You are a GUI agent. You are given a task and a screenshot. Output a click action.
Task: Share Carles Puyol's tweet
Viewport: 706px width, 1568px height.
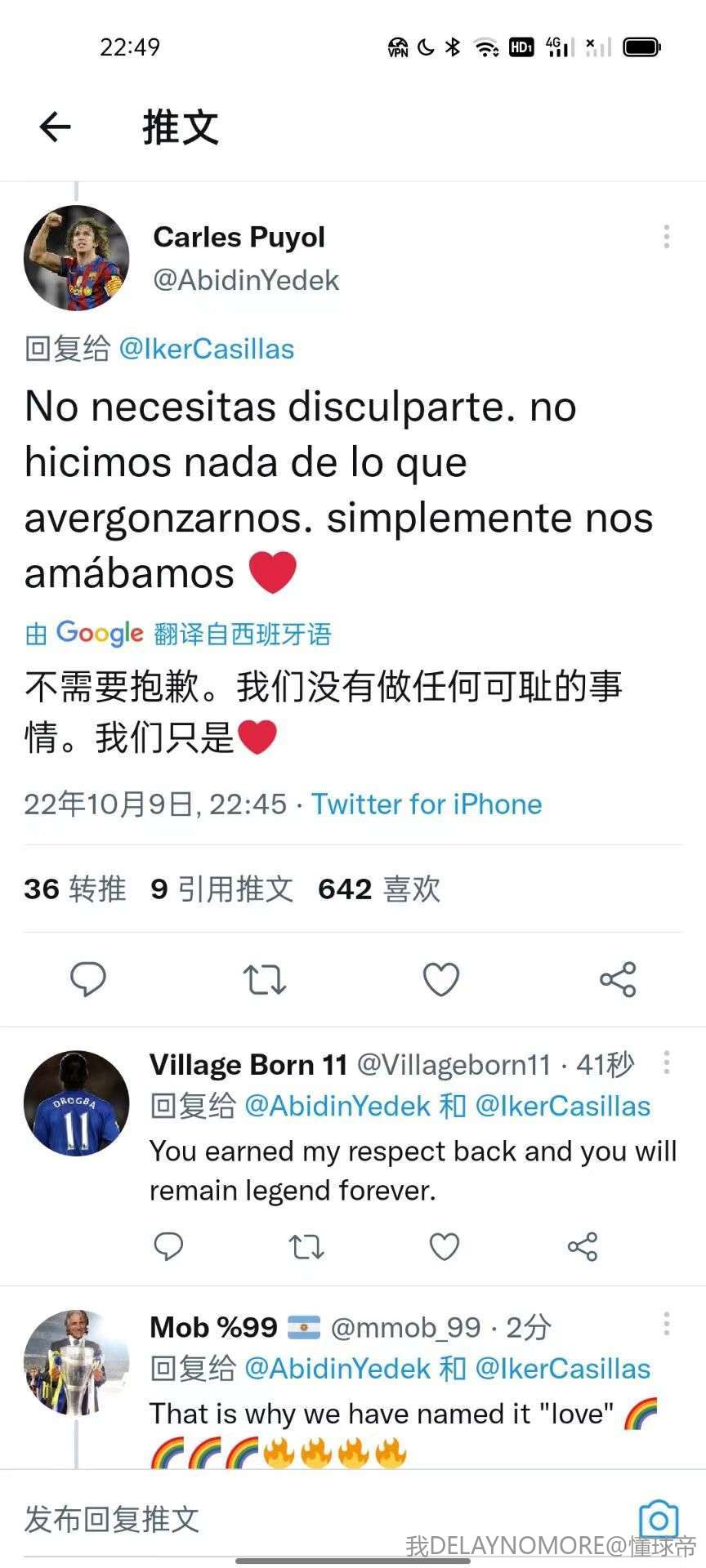tap(619, 978)
